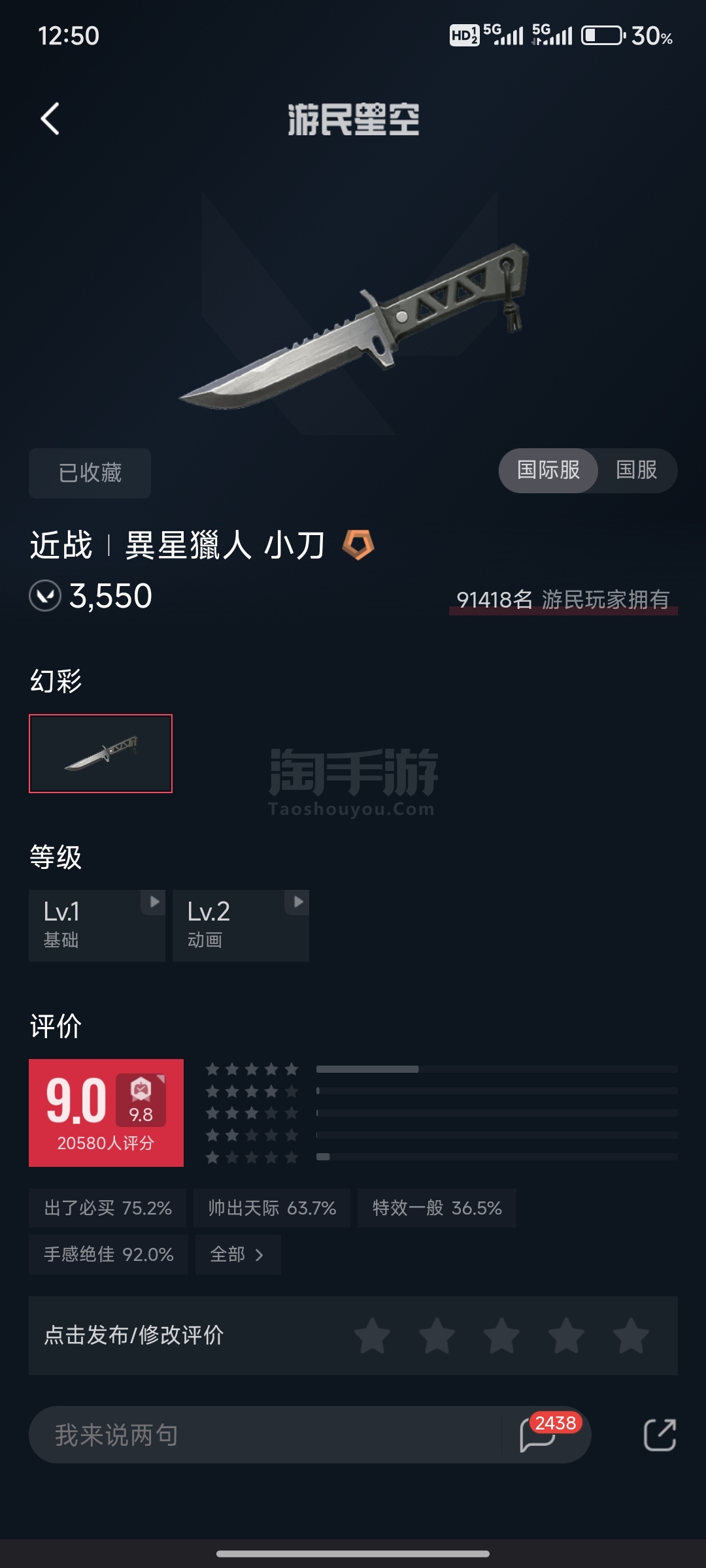Select the 国际服 server option
This screenshot has width=706, height=1568.
click(x=548, y=470)
